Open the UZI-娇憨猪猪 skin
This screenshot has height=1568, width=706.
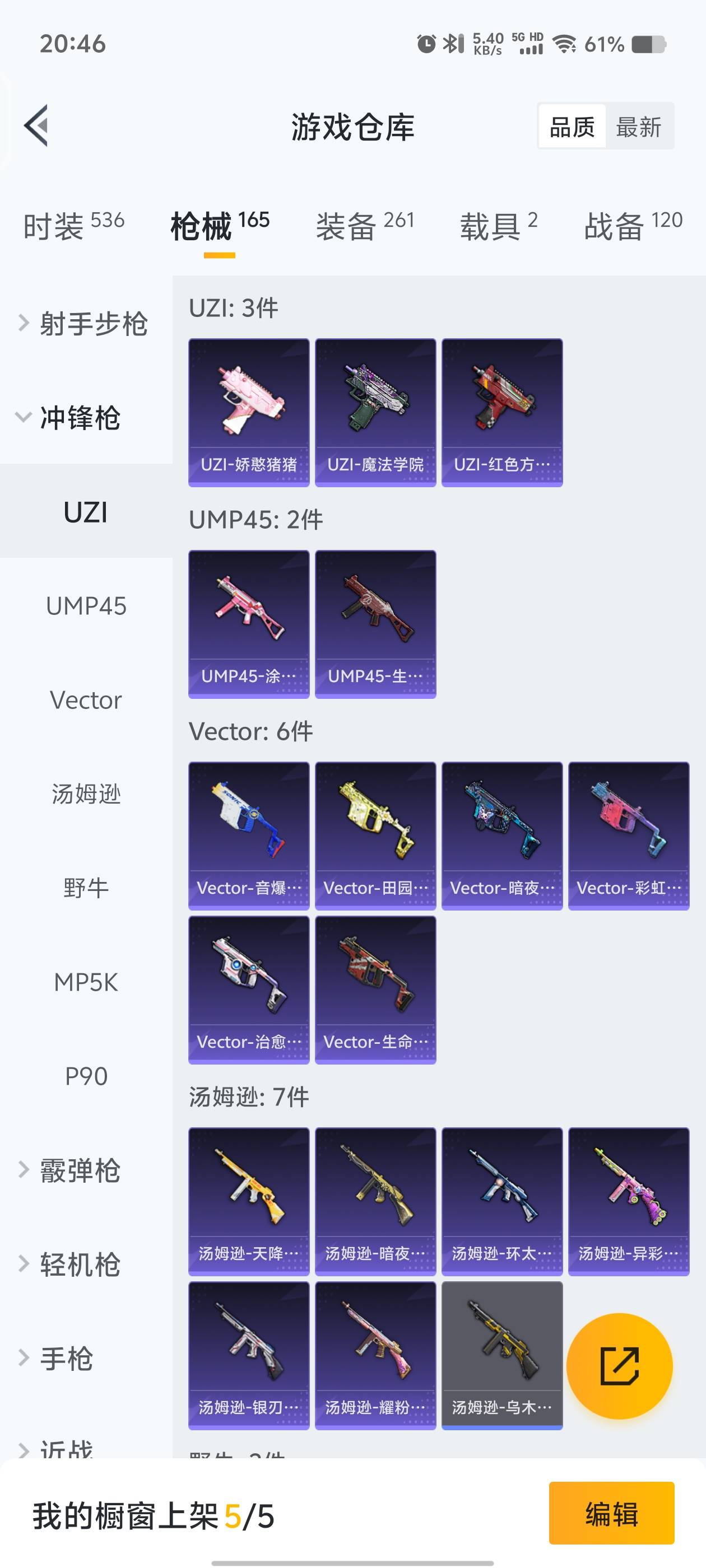coord(249,412)
